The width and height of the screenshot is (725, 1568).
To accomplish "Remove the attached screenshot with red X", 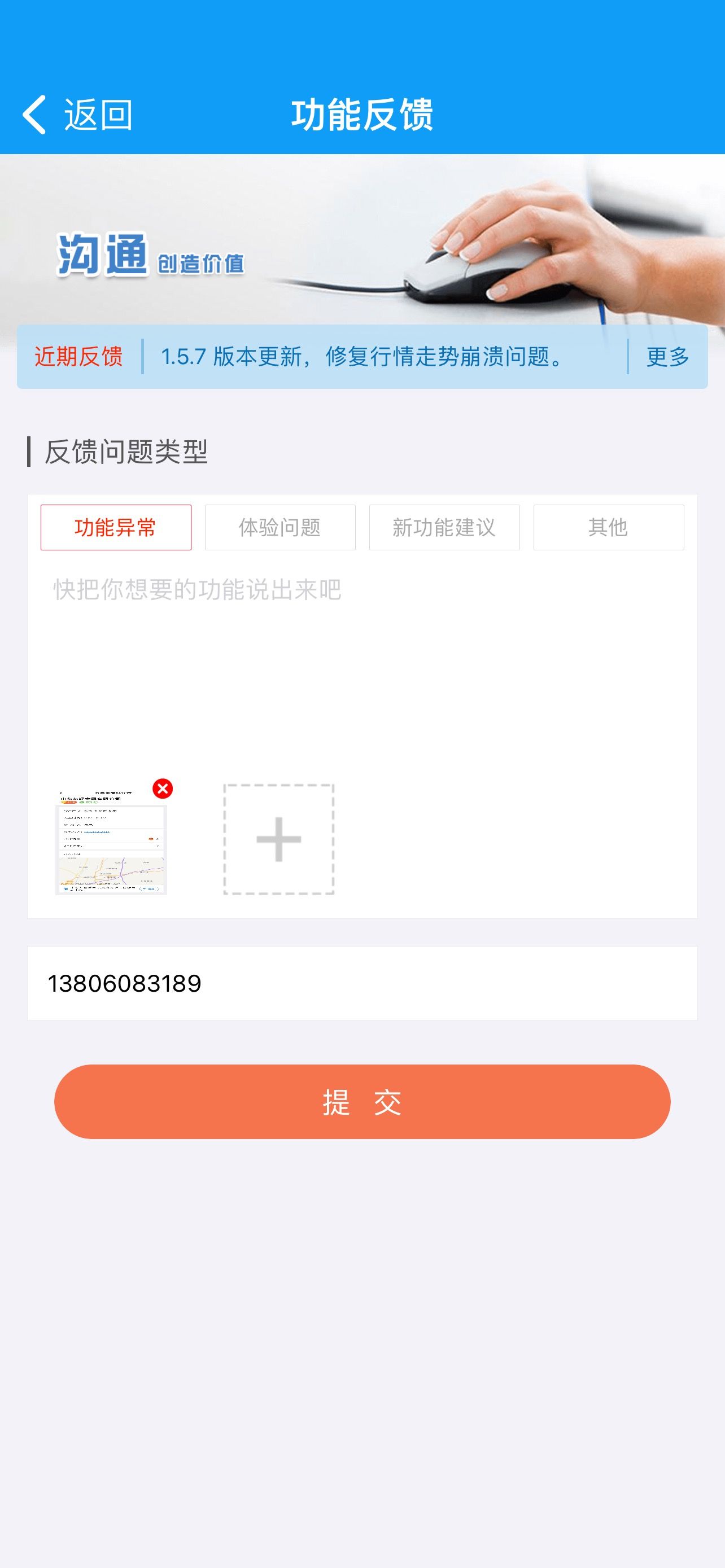I will tap(163, 789).
